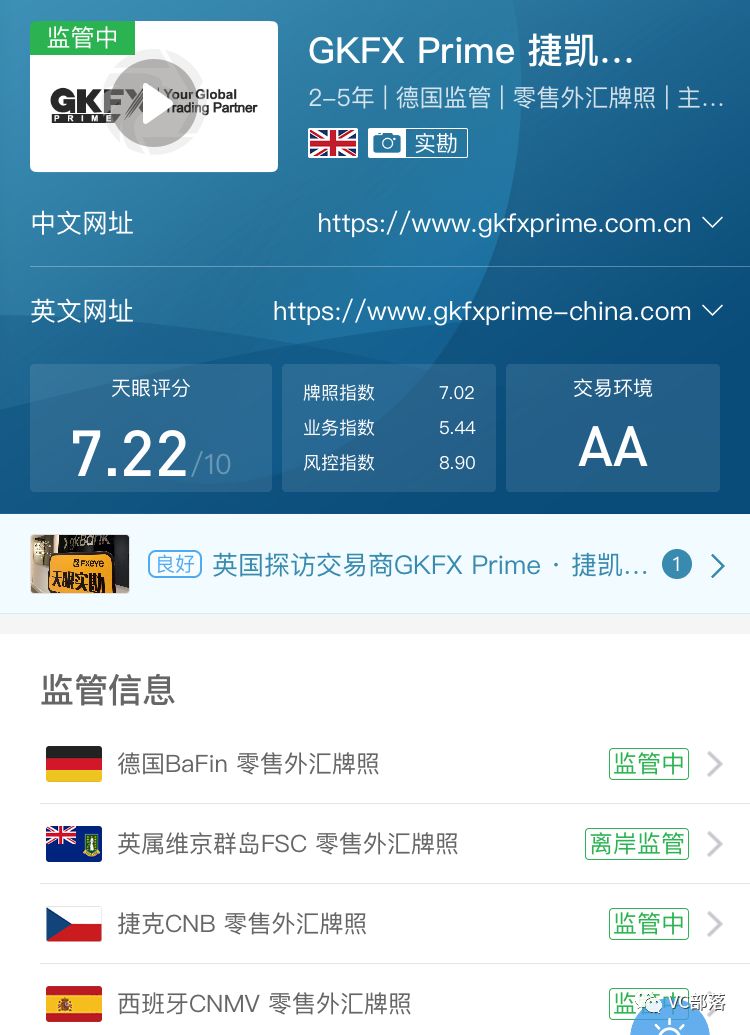Check the 交易环境 AA rating card
This screenshot has width=750, height=1035.
[612, 428]
